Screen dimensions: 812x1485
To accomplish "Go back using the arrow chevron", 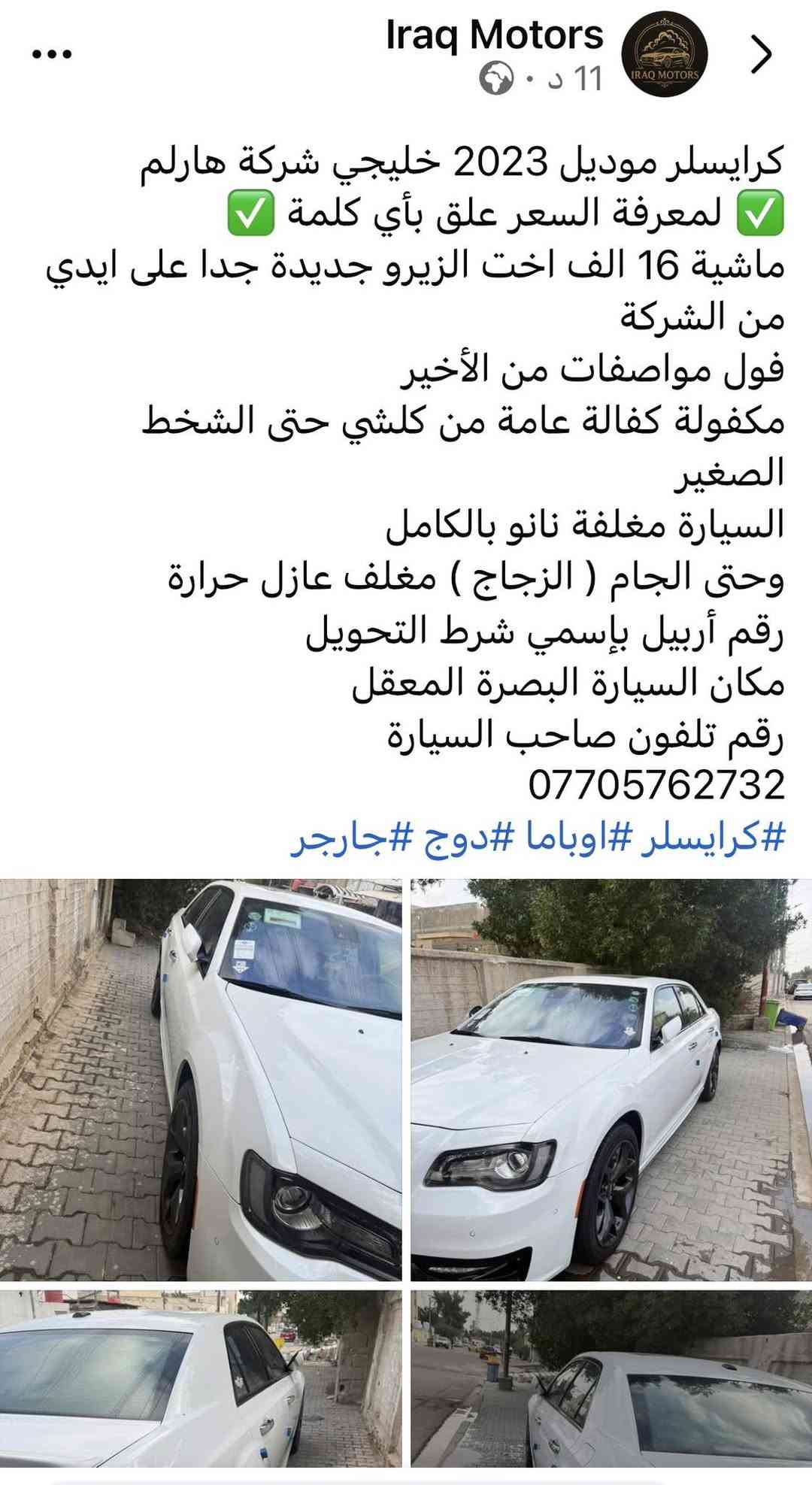I will (x=761, y=55).
